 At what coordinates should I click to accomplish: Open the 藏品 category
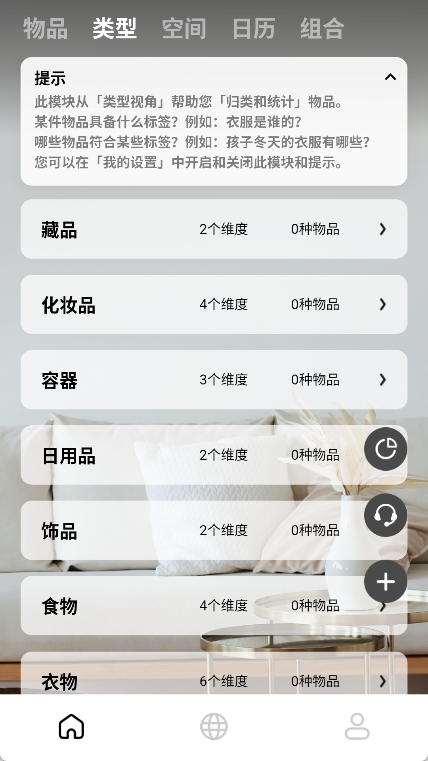coord(214,229)
